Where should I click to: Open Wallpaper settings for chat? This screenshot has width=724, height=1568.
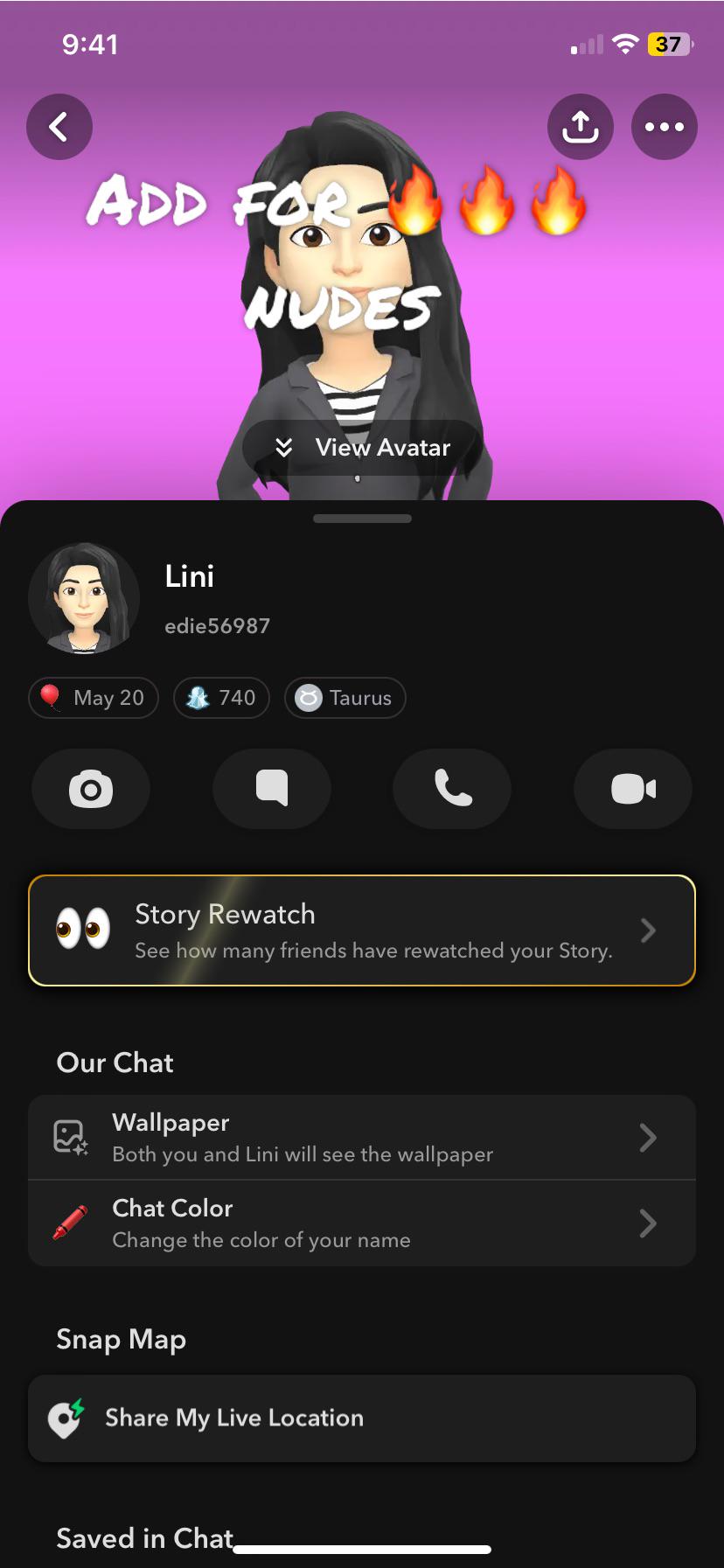tap(362, 1138)
